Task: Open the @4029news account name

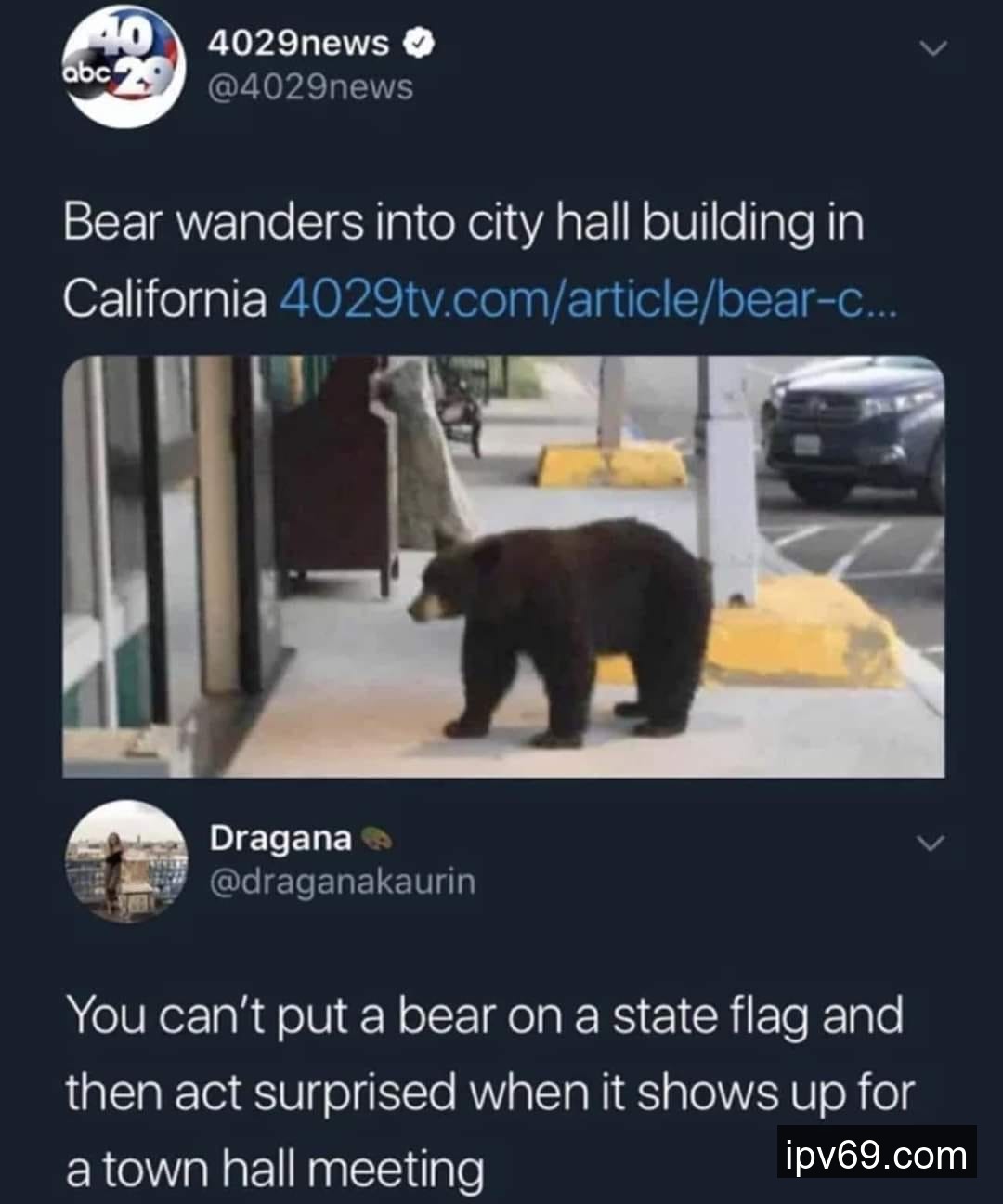Action: pos(311,87)
